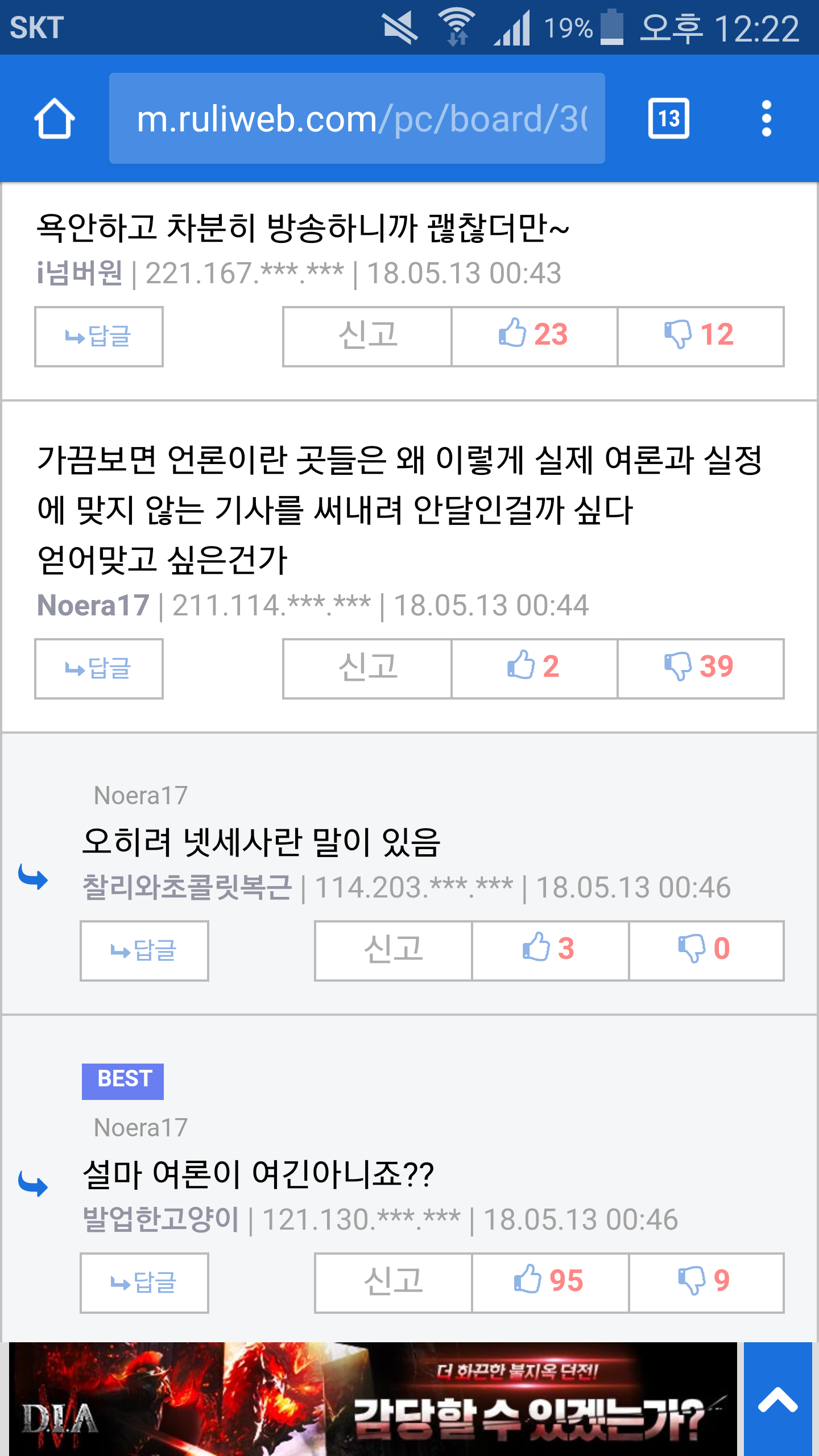Downvote Noera17's comment with 39 dislikes
The height and width of the screenshot is (1456, 819).
coord(700,669)
